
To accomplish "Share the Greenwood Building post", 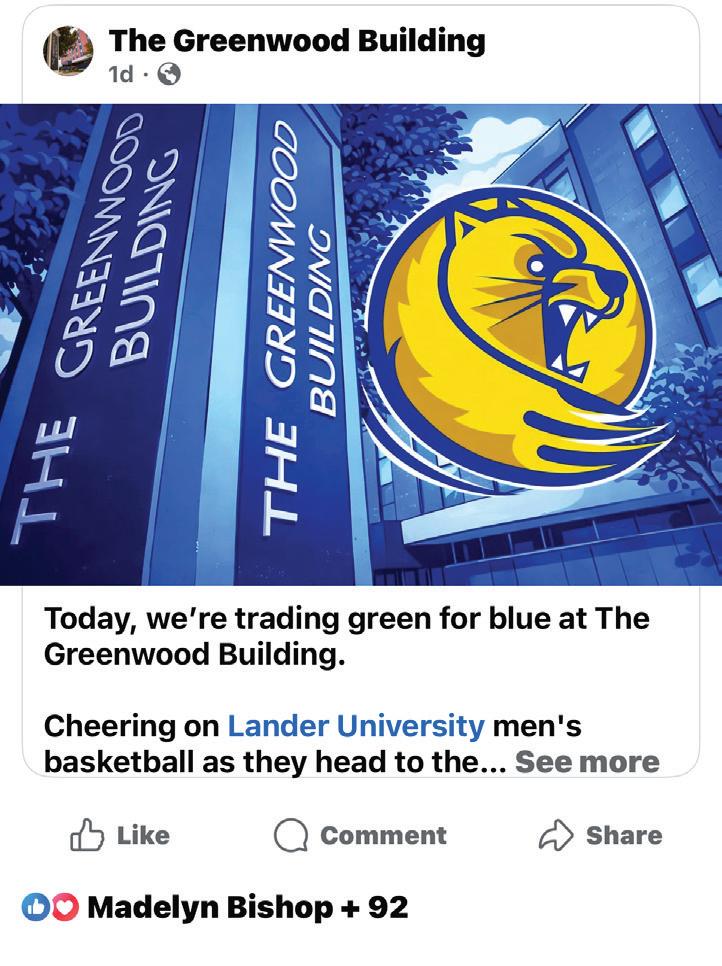I will point(601,835).
